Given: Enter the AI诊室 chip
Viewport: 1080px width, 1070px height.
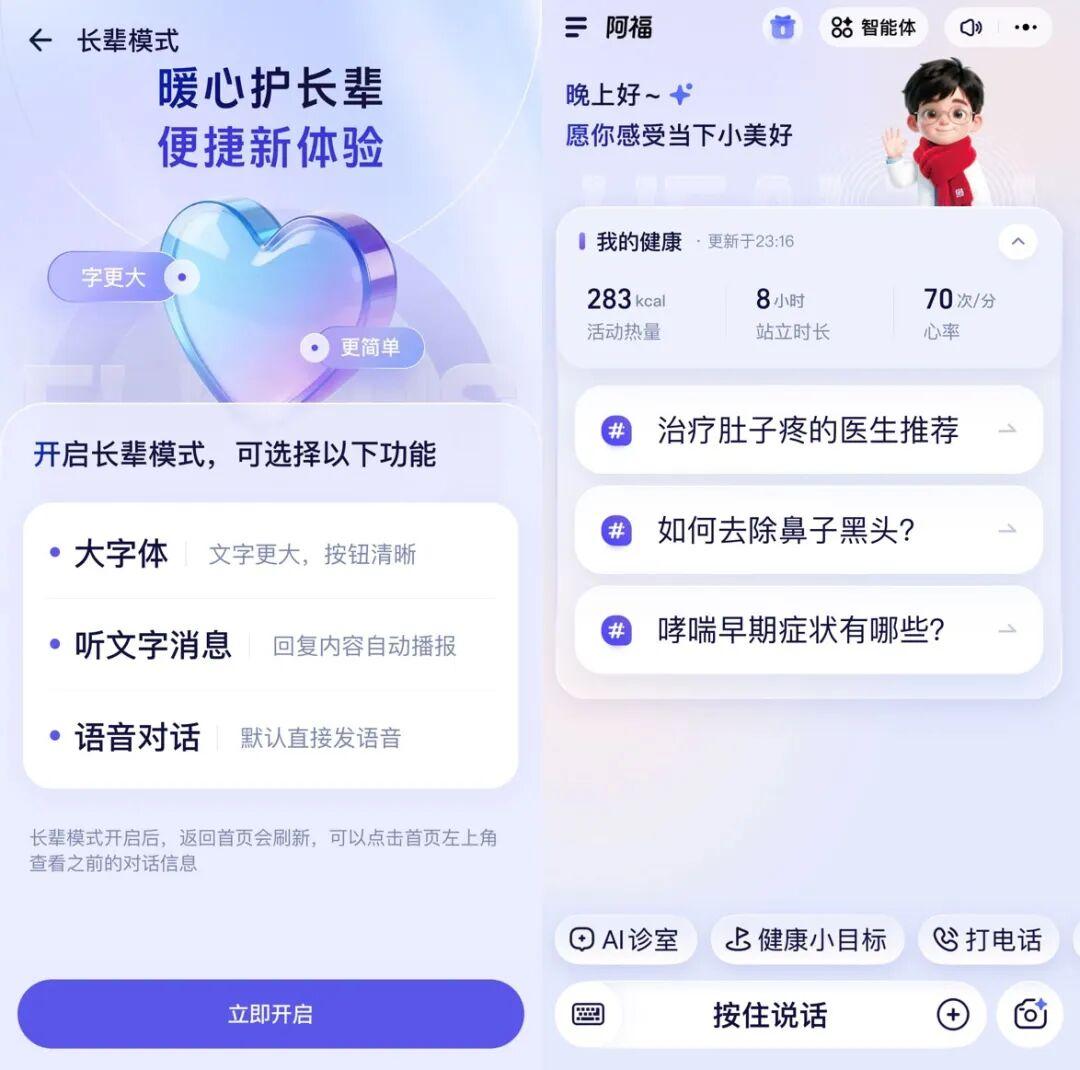Looking at the screenshot, I should pos(624,940).
